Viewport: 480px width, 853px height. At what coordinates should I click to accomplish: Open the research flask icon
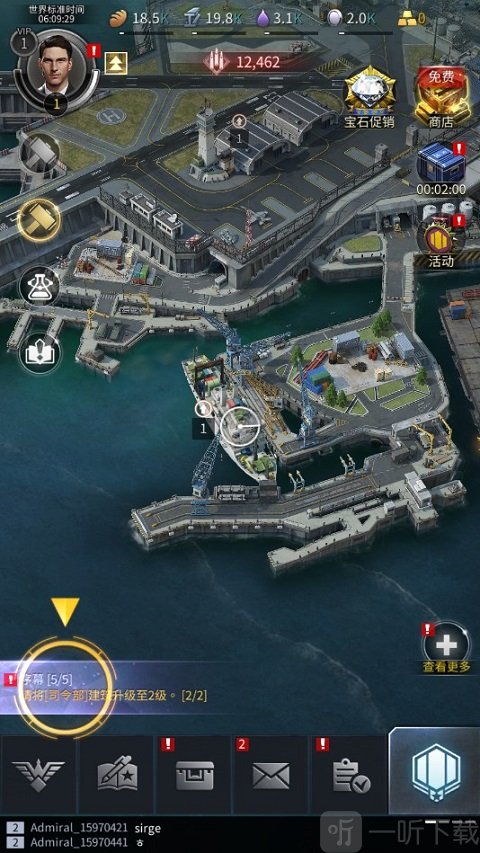tap(40, 287)
